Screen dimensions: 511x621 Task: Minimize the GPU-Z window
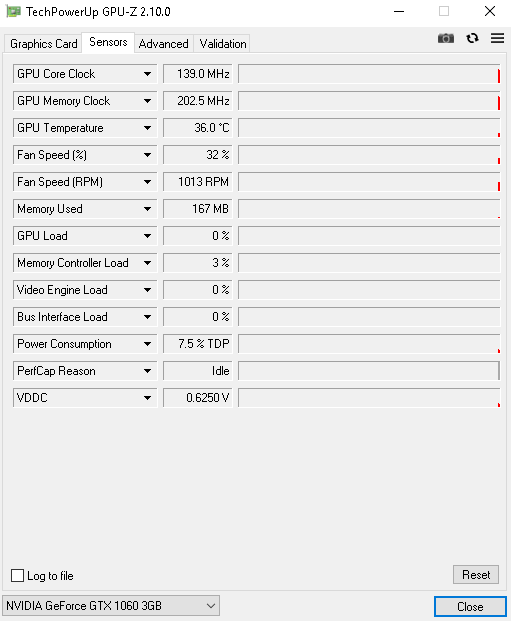[399, 11]
